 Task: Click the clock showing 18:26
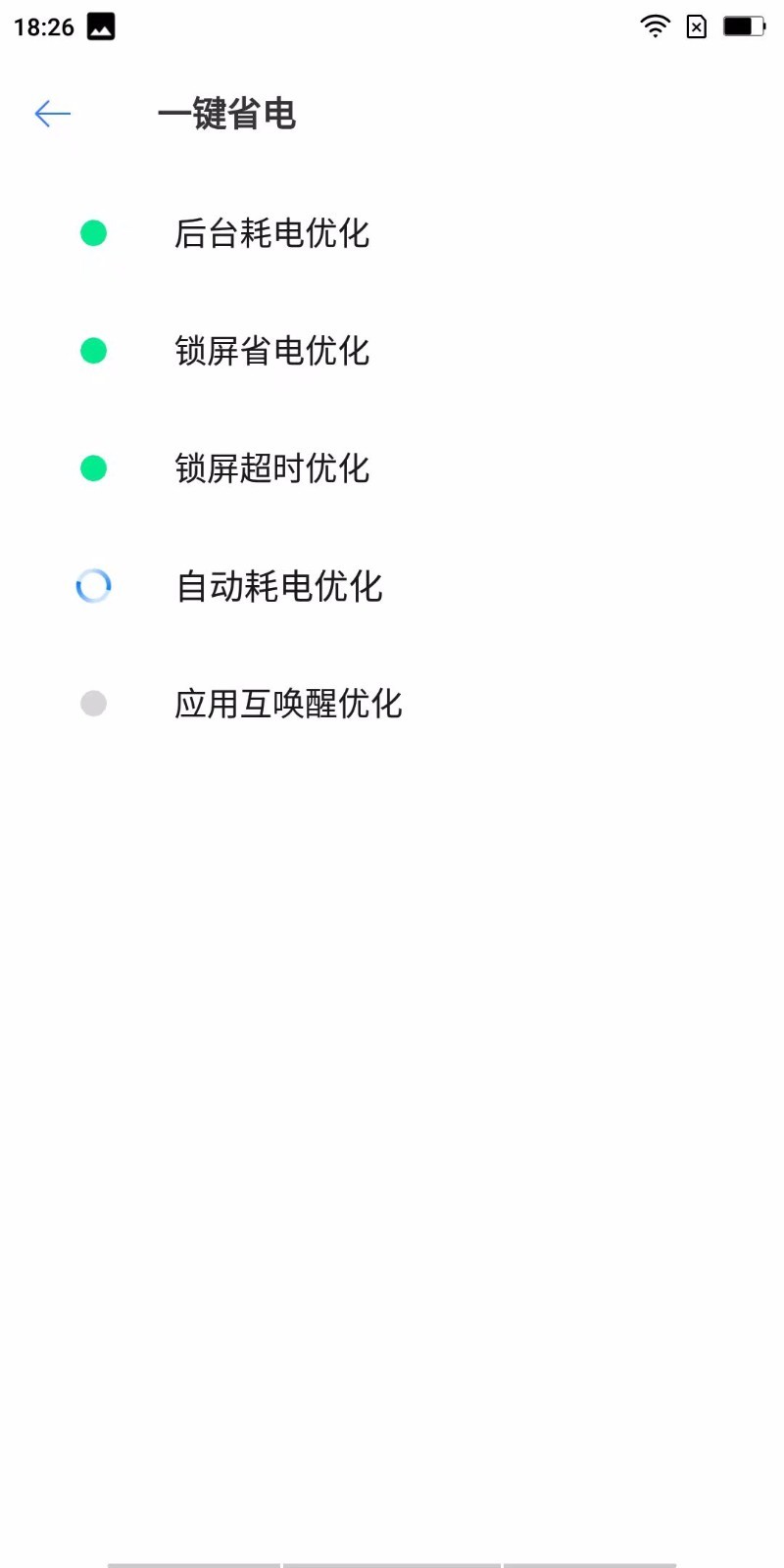[44, 26]
